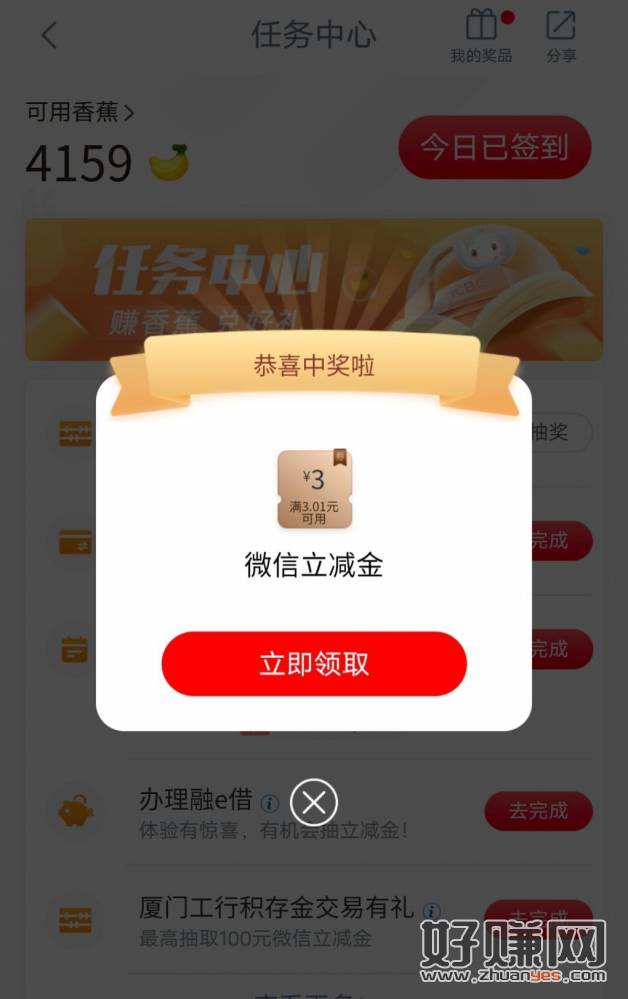Screen dimensions: 628x999
Task: Open 可用香蕉 details
Action: pyautogui.click(x=80, y=112)
